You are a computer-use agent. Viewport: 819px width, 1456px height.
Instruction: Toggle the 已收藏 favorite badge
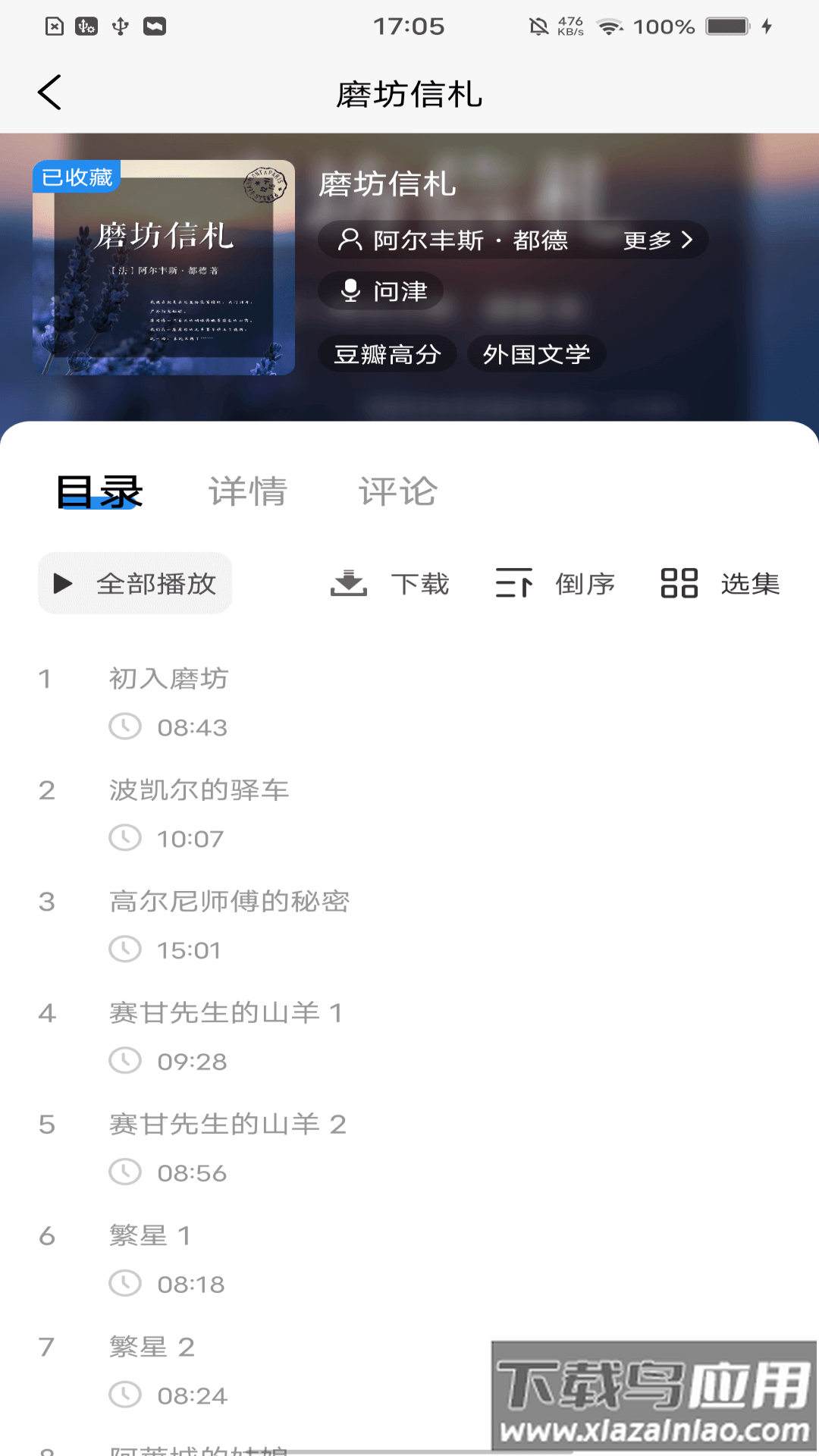(76, 177)
